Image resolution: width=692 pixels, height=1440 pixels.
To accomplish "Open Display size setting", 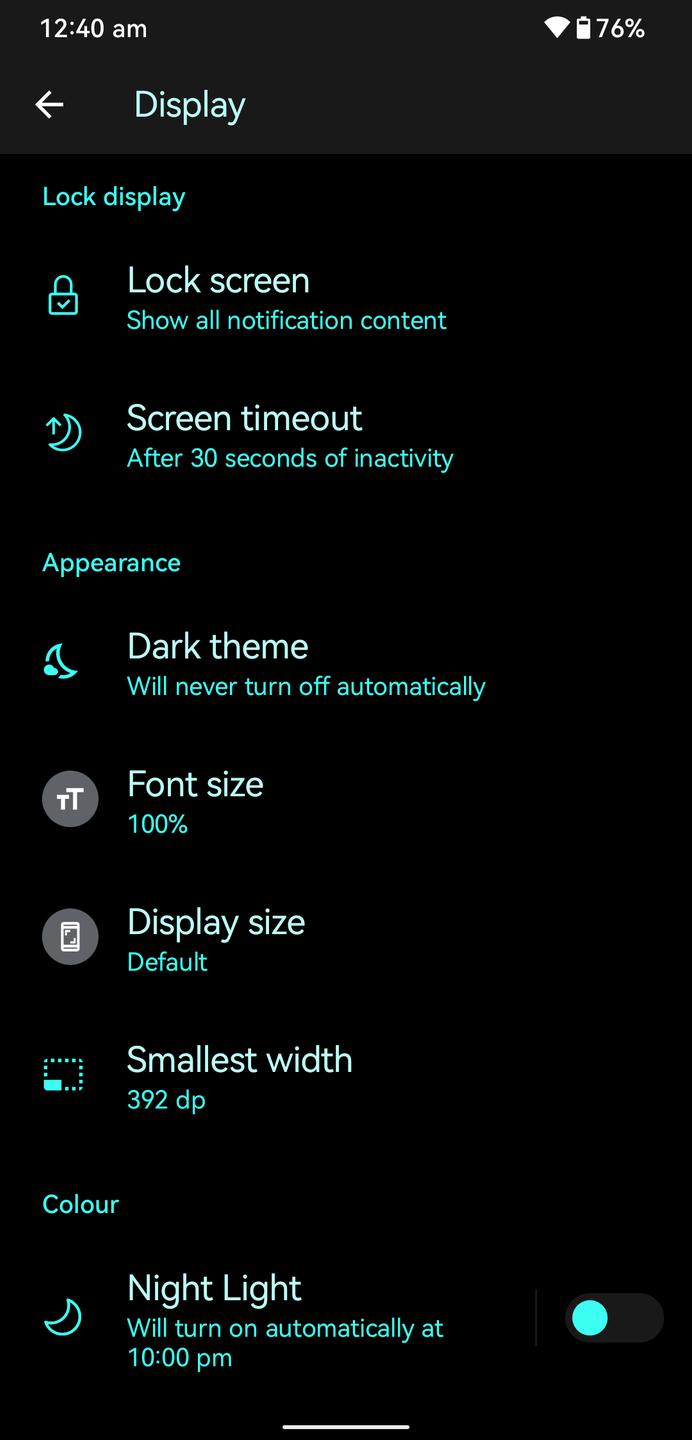I will [346, 939].
